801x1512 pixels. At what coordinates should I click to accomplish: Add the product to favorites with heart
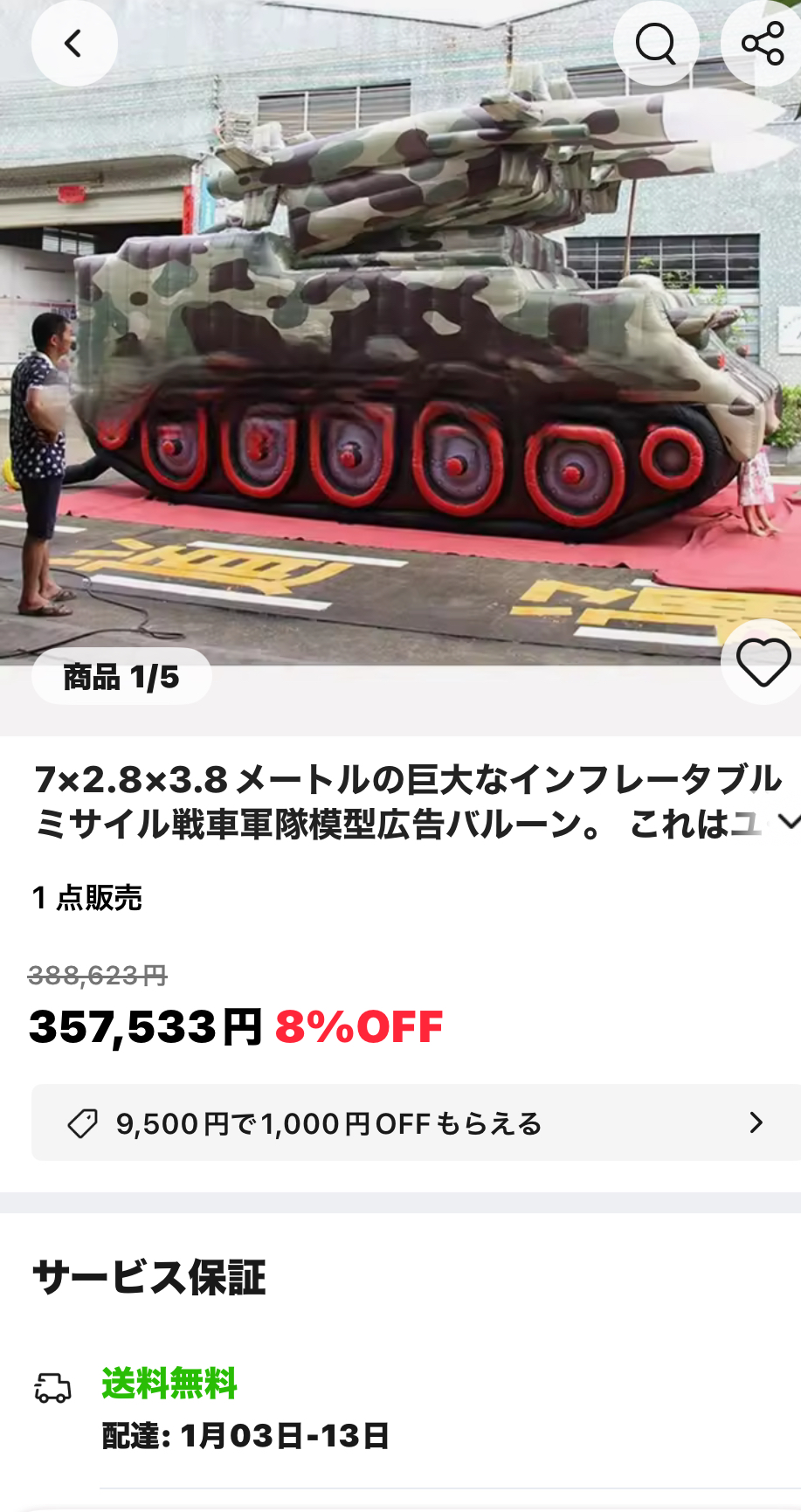point(763,663)
